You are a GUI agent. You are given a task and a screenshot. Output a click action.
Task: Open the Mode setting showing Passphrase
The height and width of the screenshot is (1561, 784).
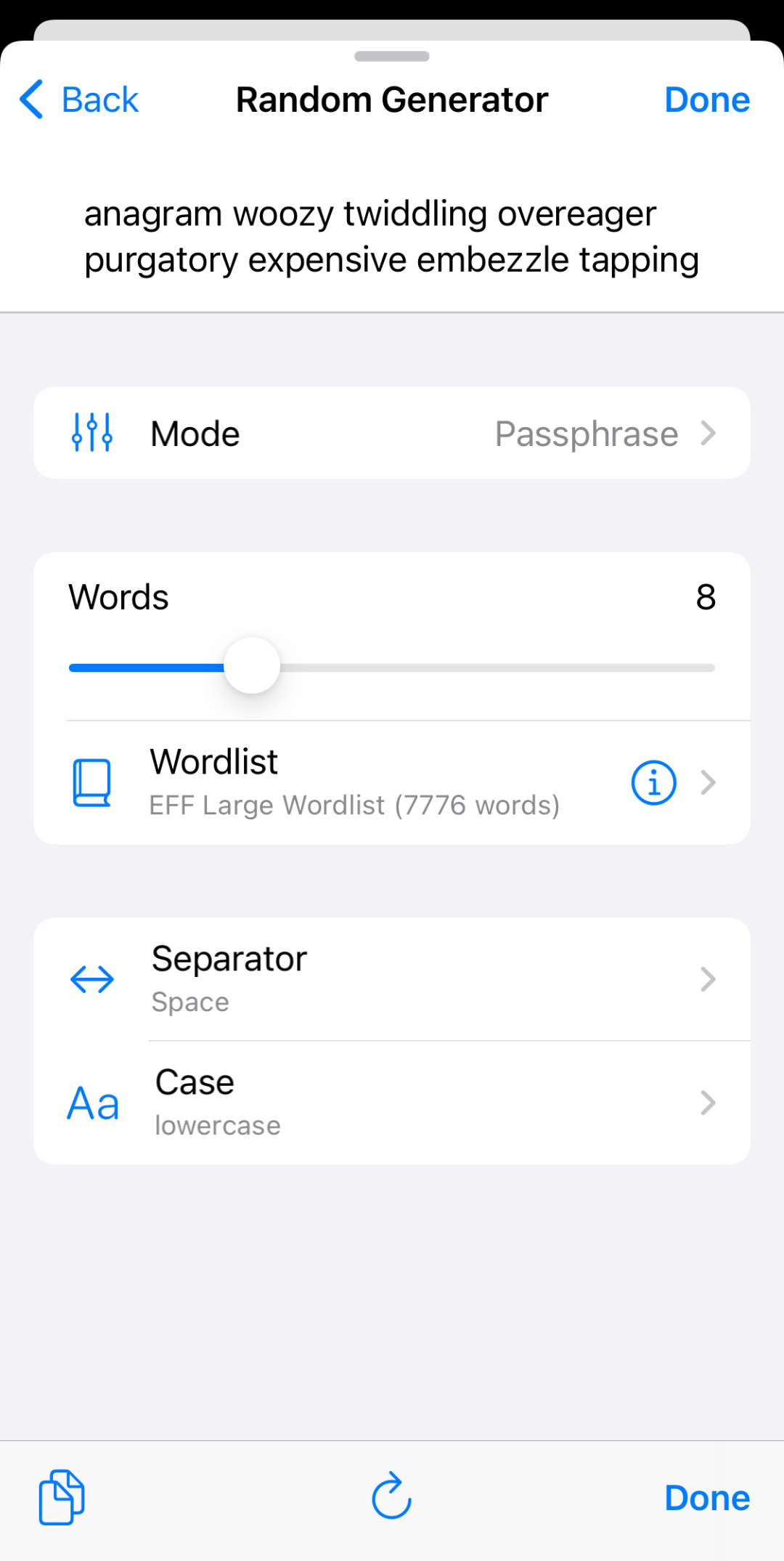coord(392,433)
